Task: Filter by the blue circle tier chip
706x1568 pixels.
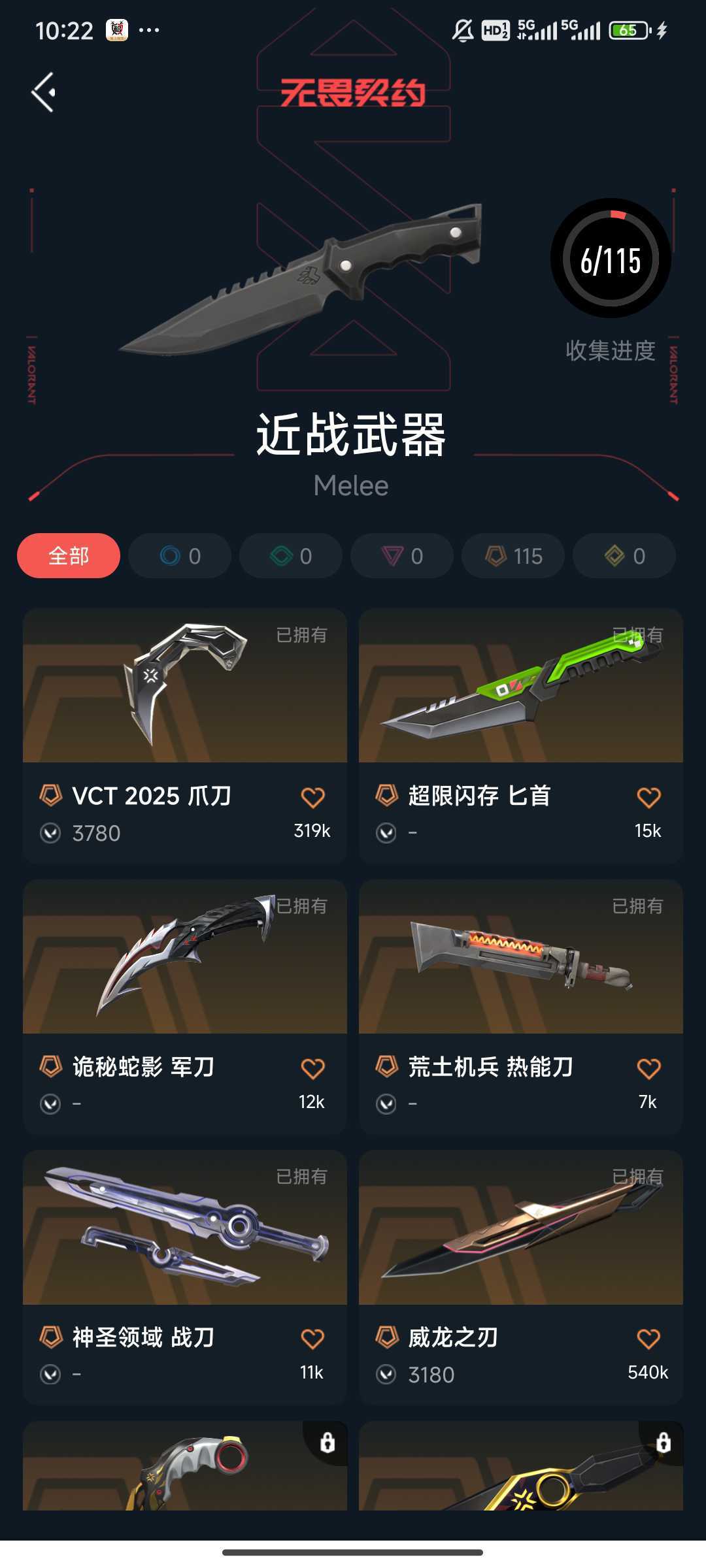Action: tap(180, 556)
